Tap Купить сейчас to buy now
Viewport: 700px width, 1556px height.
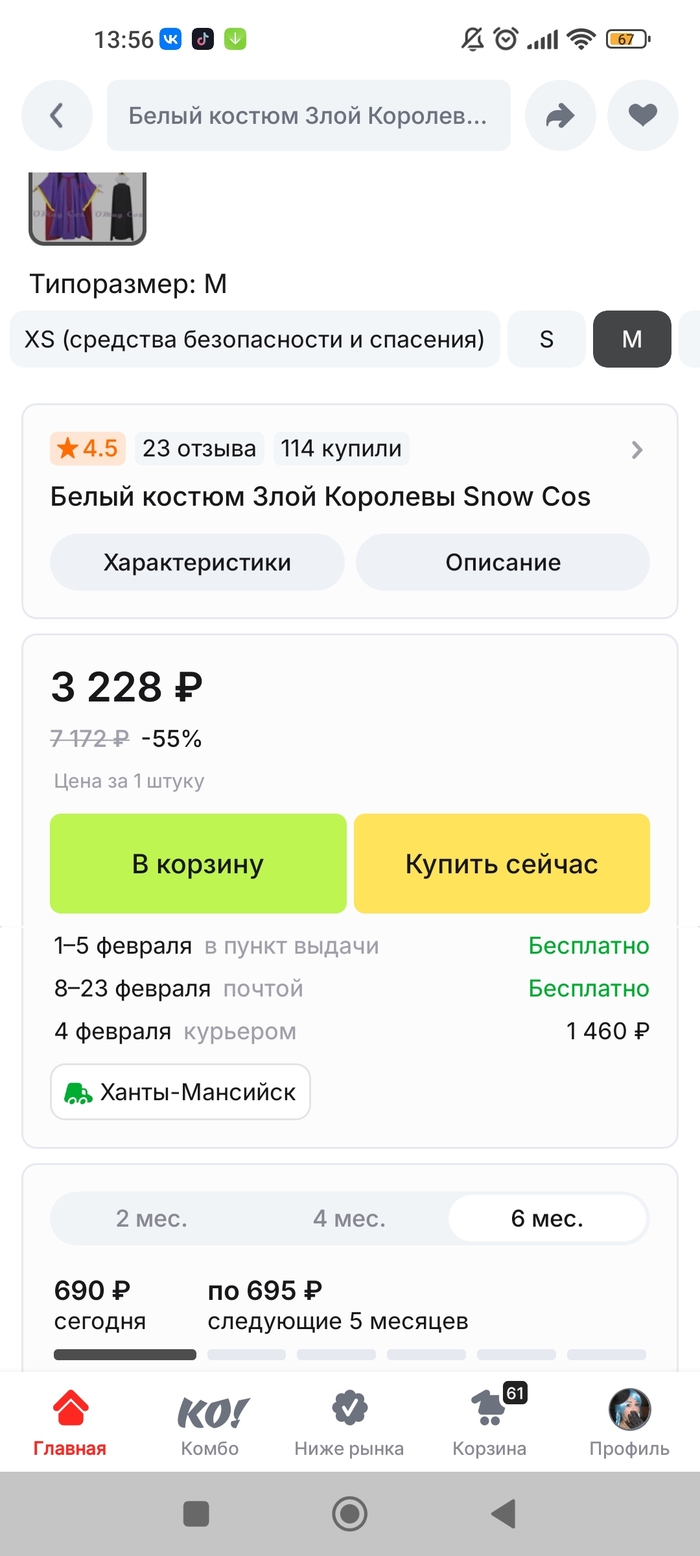(x=501, y=864)
